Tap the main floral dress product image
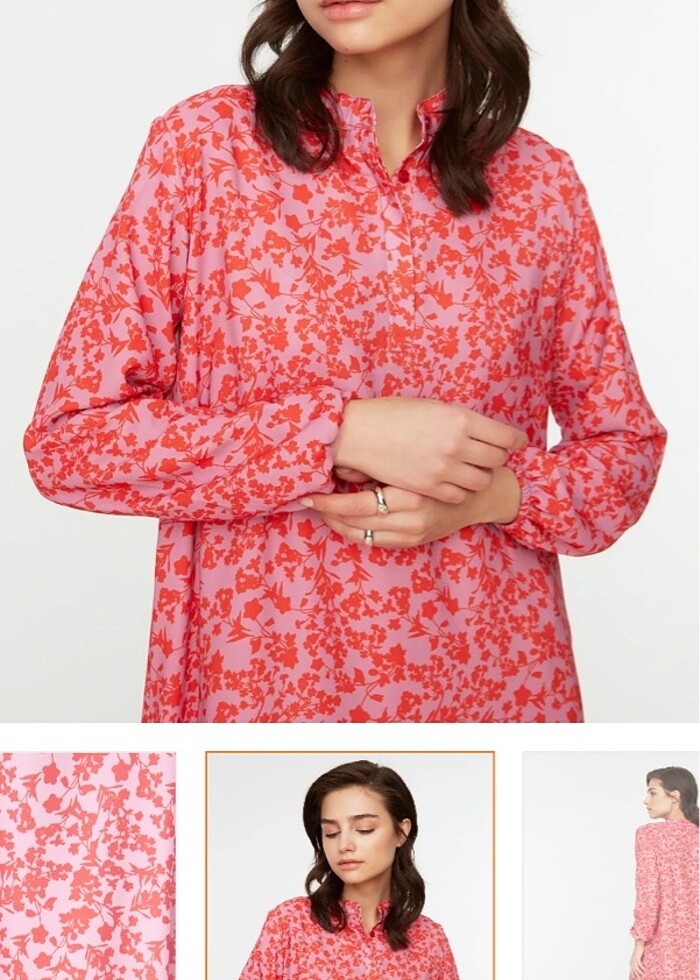Image resolution: width=700 pixels, height=980 pixels. click(350, 360)
